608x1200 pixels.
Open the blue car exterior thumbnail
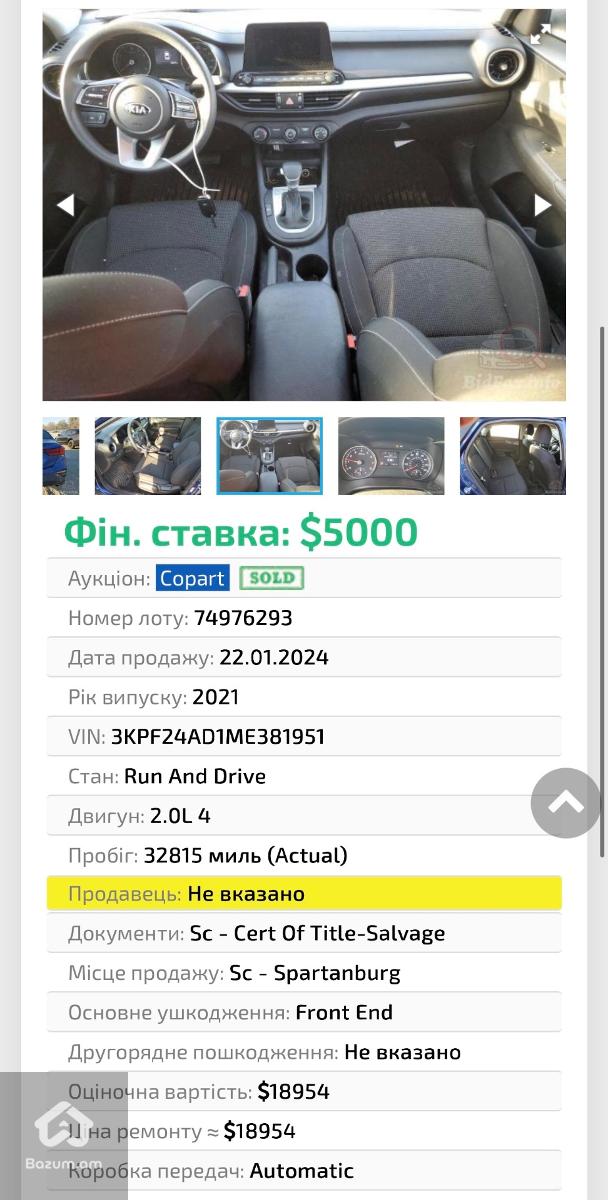(61, 456)
